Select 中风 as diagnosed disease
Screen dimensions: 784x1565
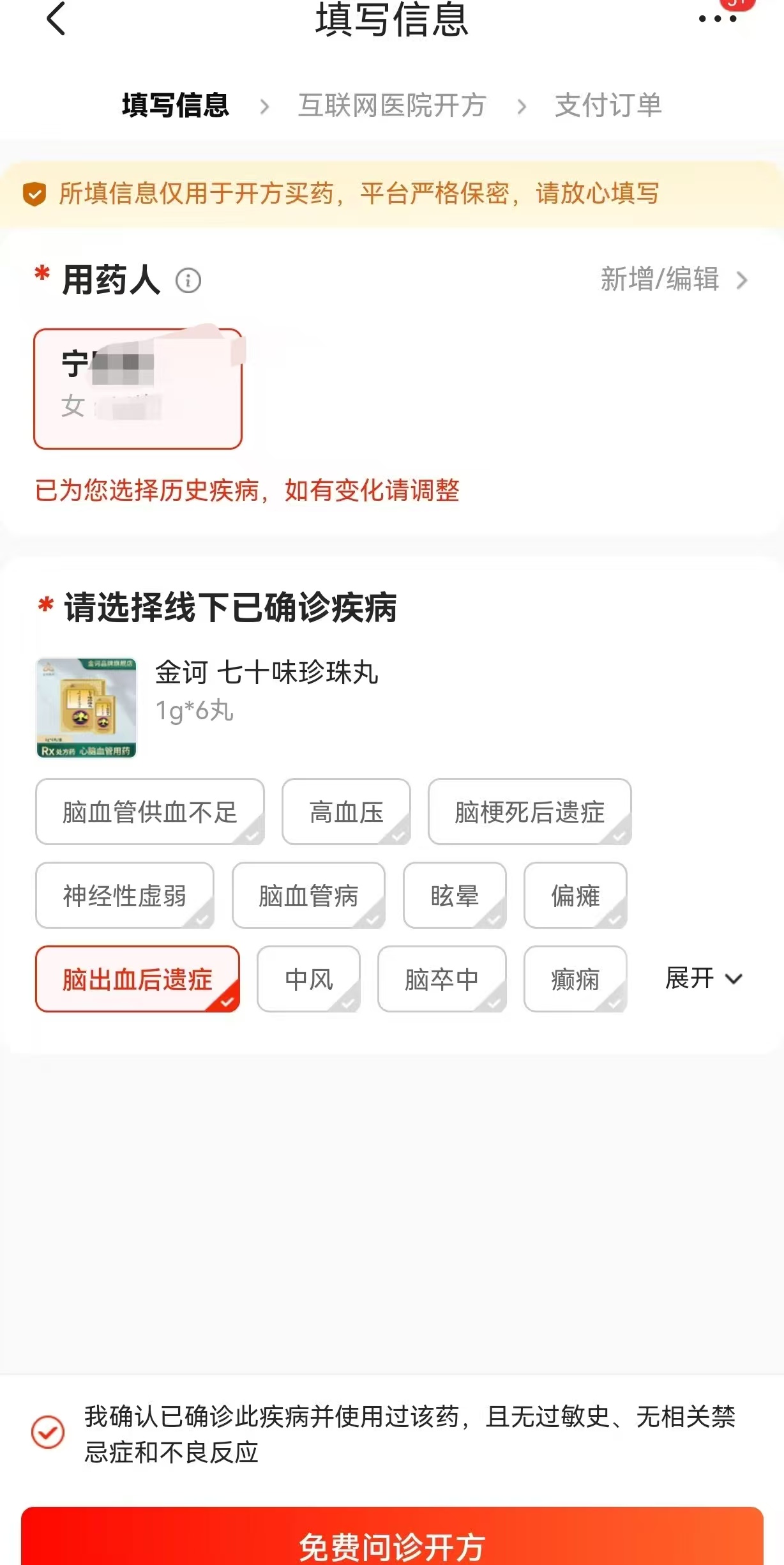point(308,979)
